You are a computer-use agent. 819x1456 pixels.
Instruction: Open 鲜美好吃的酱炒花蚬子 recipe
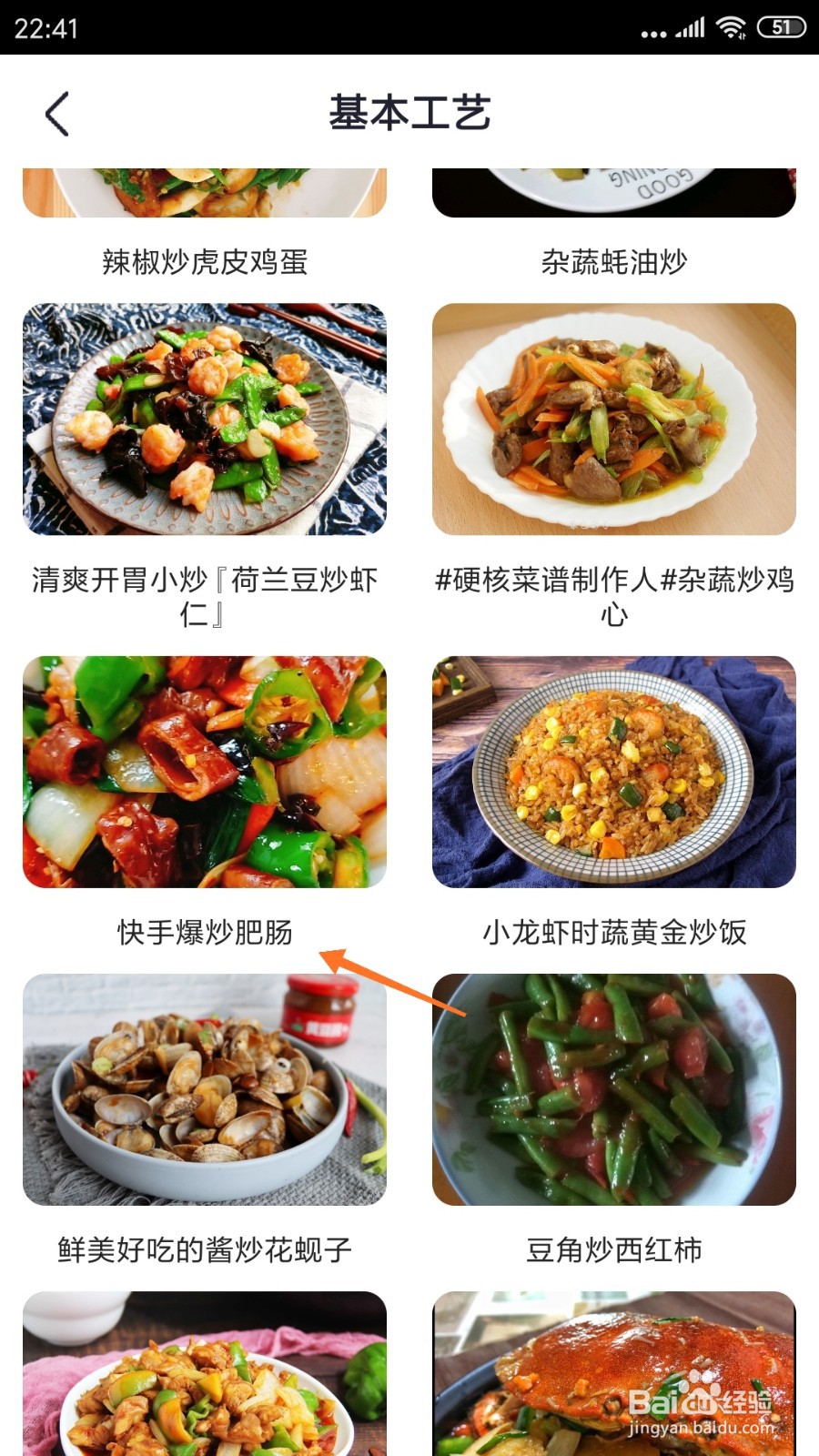(x=204, y=1250)
